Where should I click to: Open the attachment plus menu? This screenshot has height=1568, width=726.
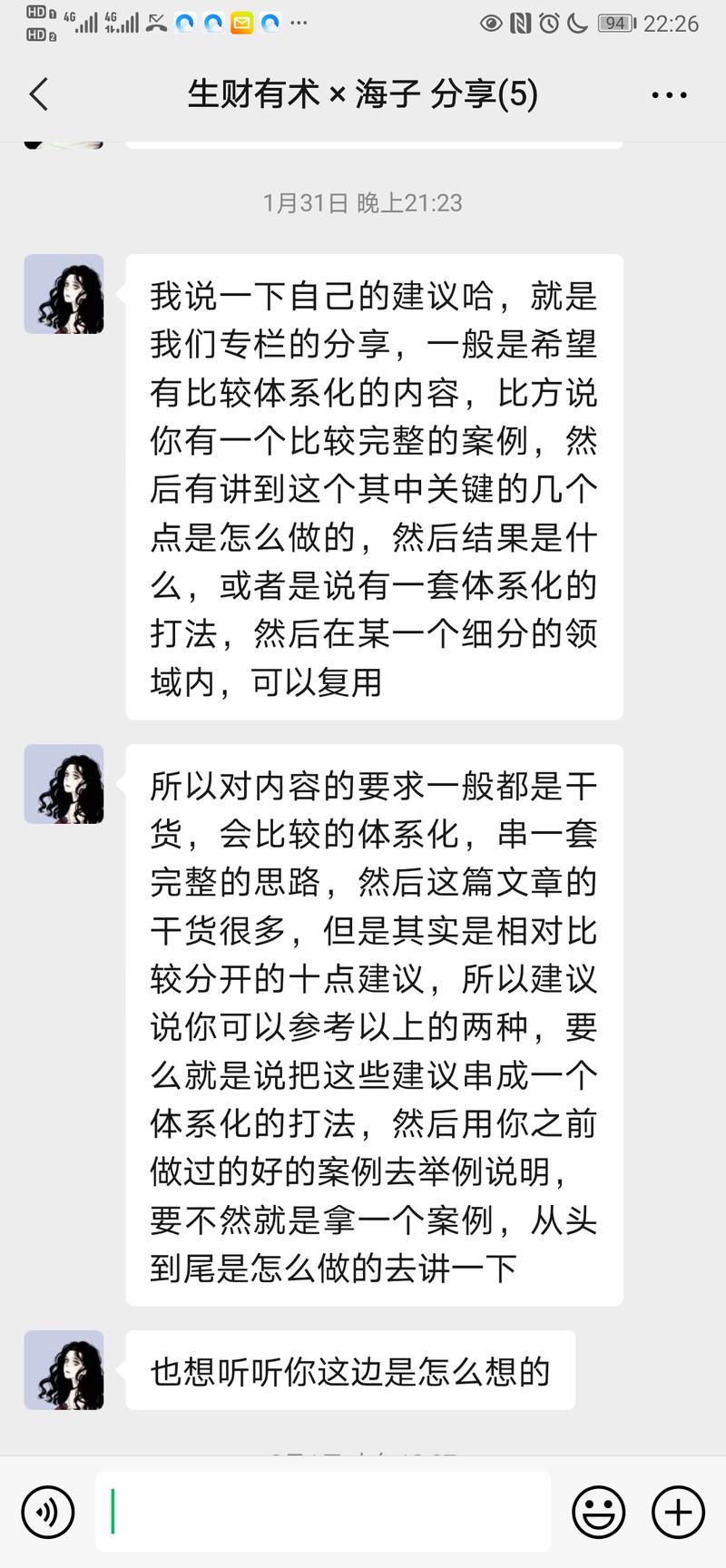(x=675, y=1512)
